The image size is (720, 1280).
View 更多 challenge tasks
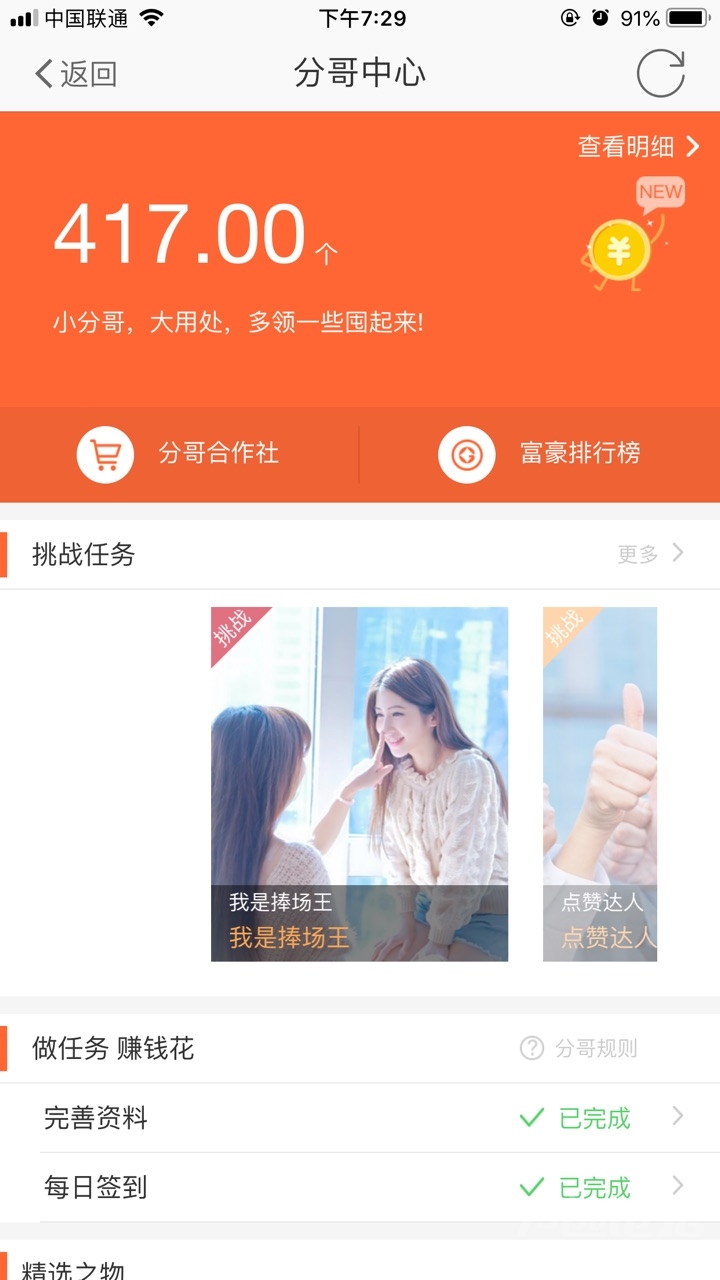click(x=650, y=554)
